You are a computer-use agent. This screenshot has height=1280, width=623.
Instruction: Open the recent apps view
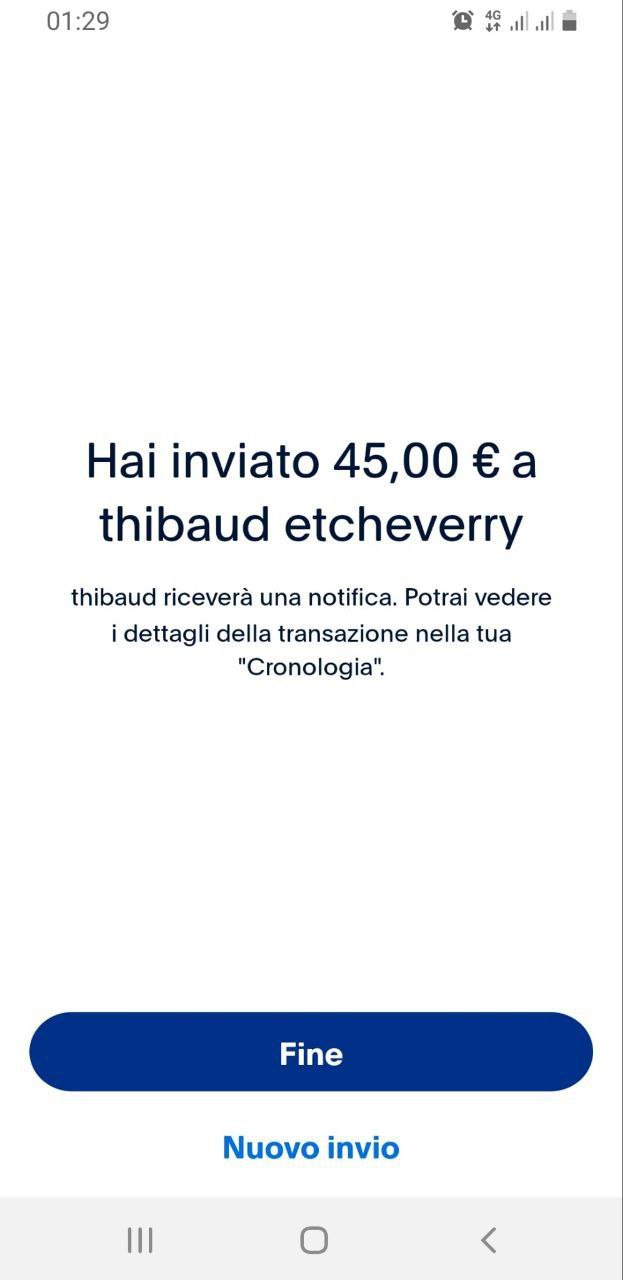(x=140, y=1240)
